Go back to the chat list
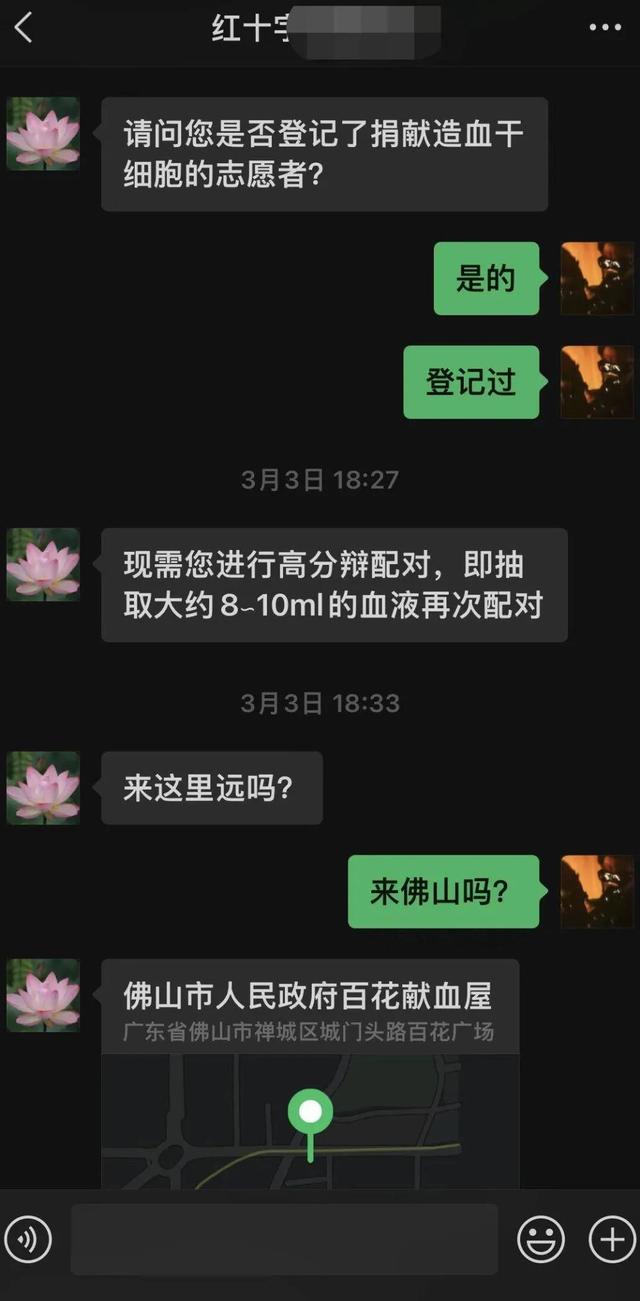640x1301 pixels. tap(24, 28)
